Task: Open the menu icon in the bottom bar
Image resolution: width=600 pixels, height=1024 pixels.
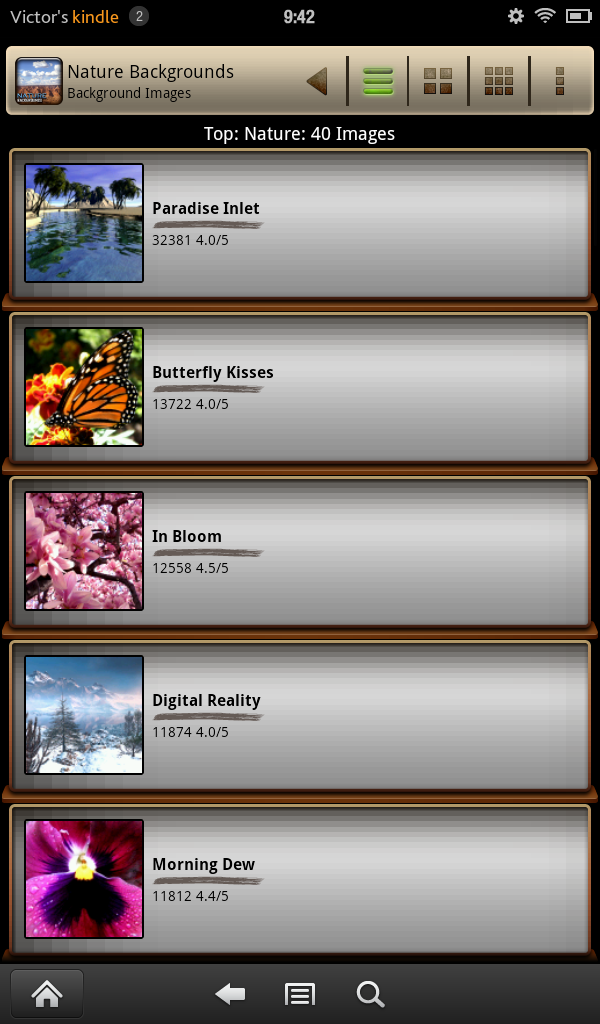Action: point(300,994)
